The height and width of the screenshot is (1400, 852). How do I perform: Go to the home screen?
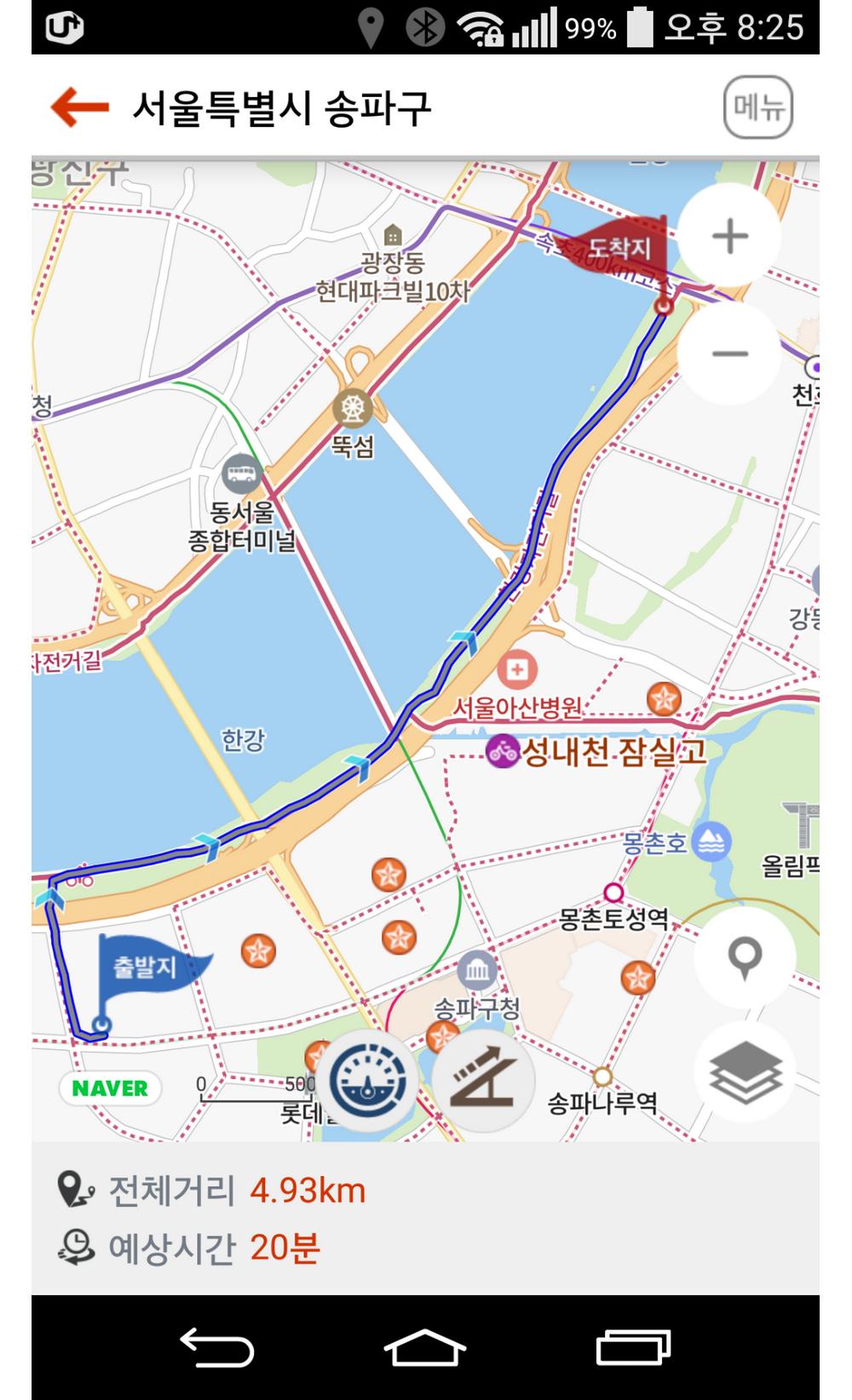point(424,1348)
